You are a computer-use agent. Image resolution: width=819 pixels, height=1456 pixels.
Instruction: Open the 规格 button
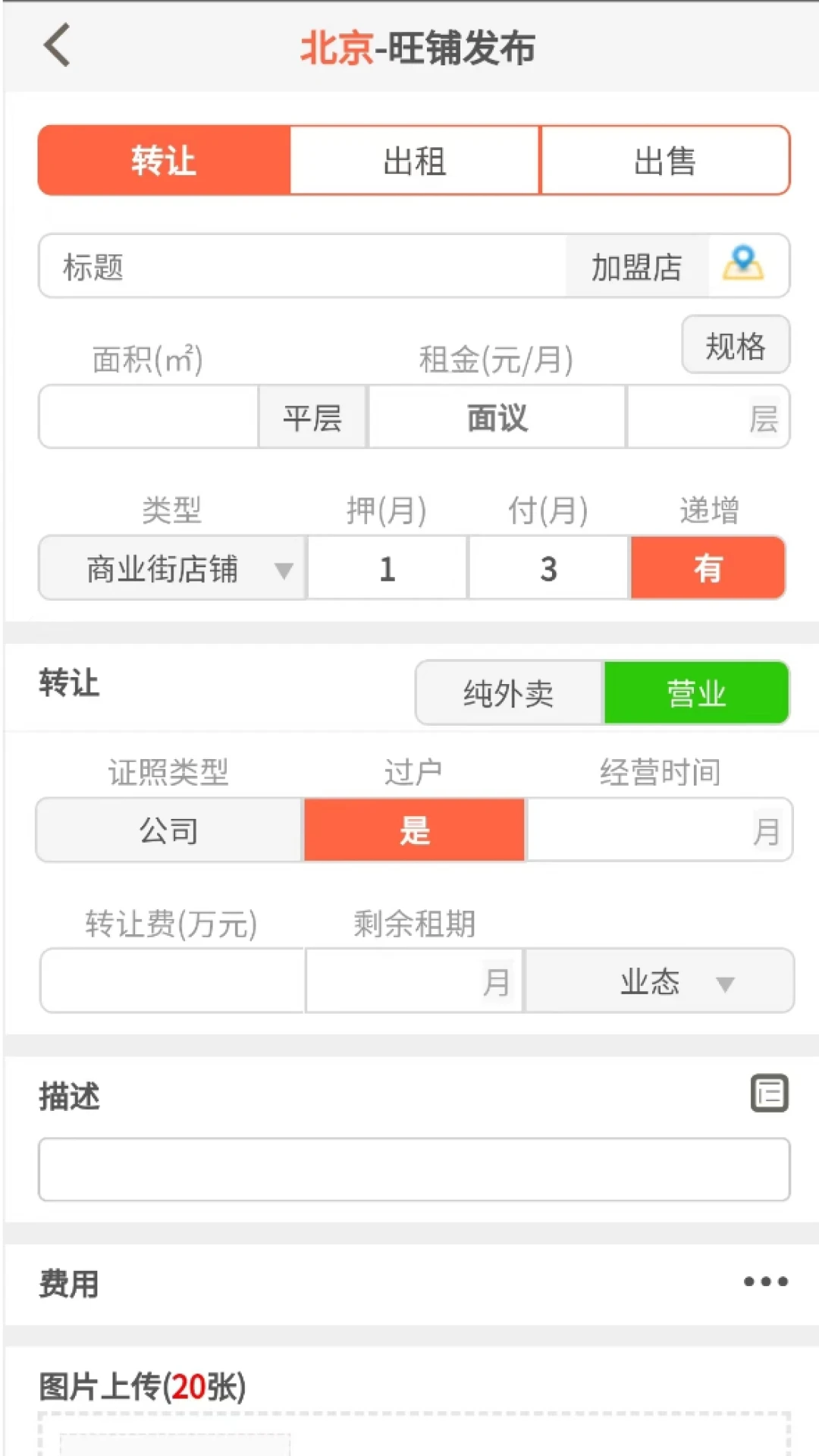(736, 345)
